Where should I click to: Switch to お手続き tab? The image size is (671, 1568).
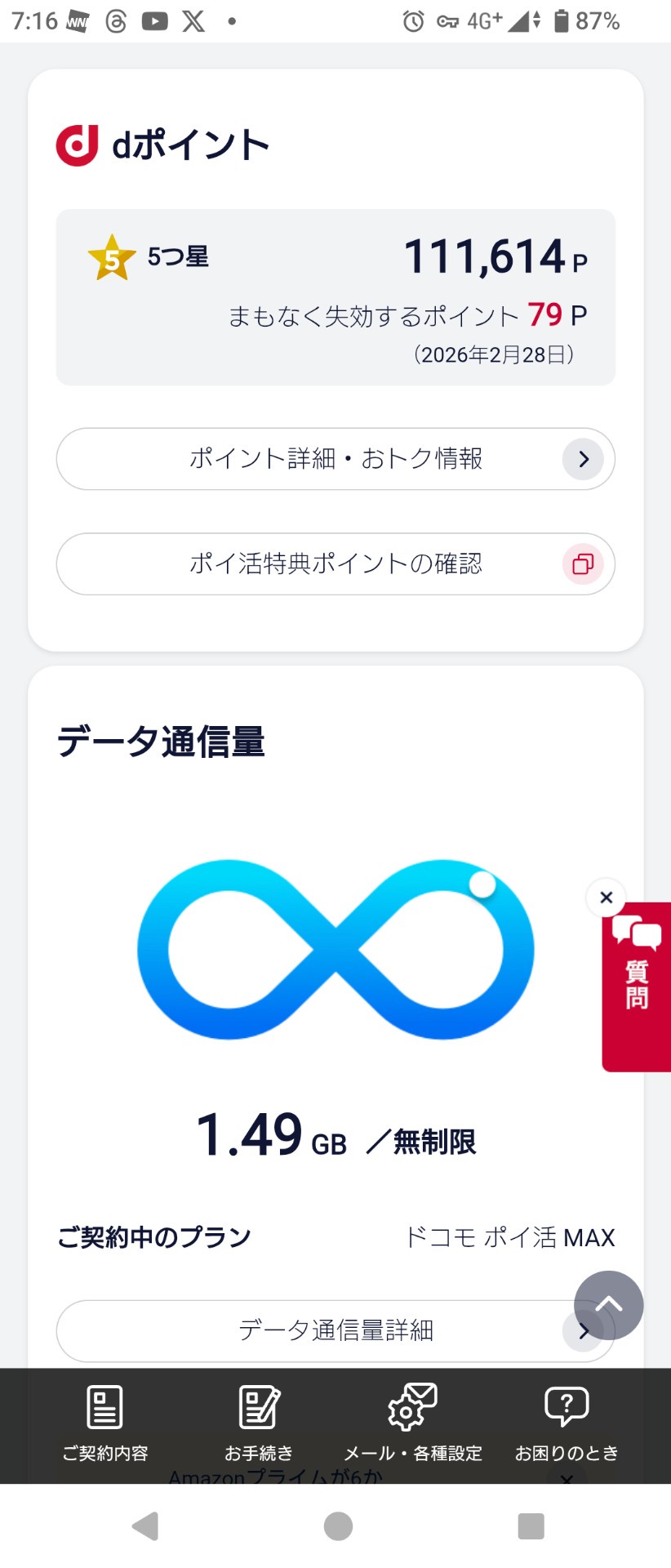point(259,1423)
